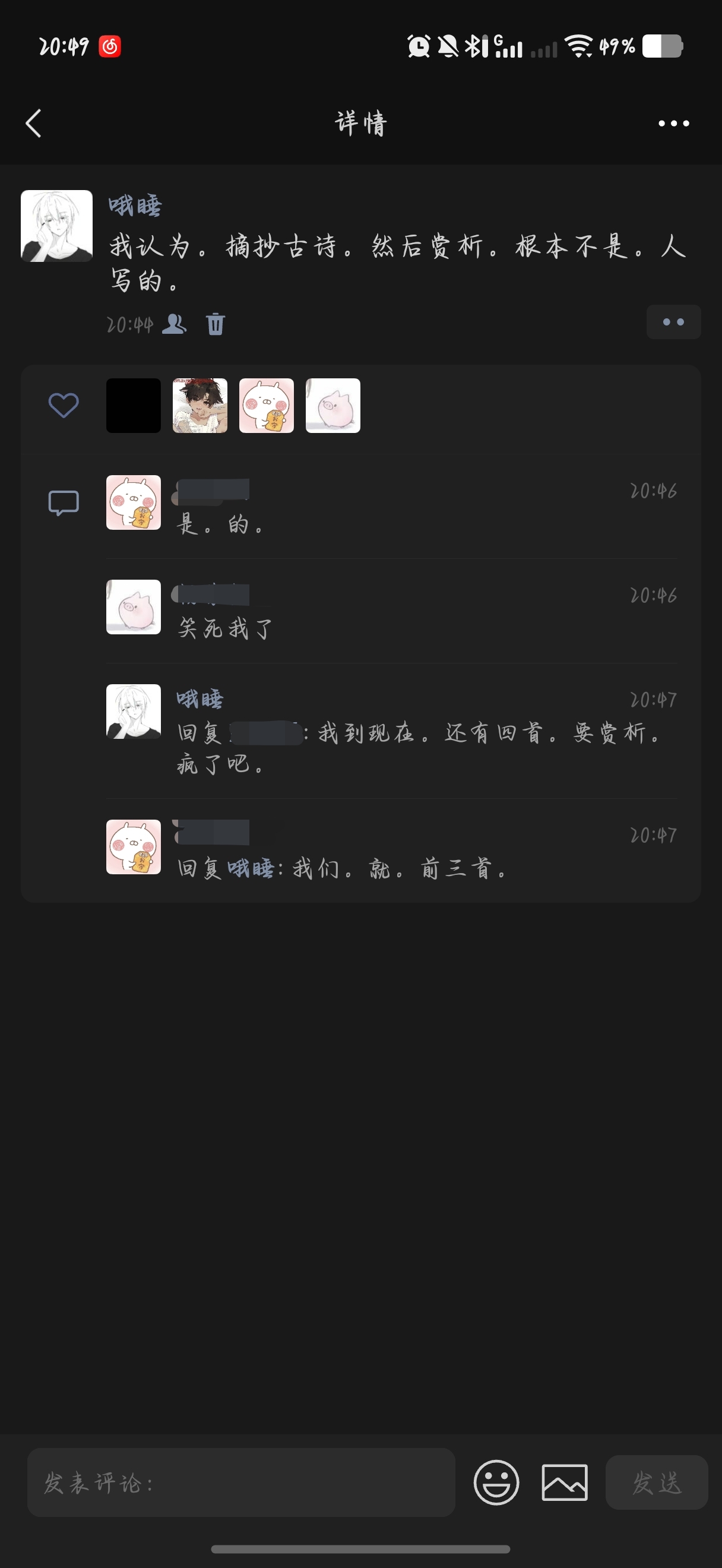Open the three-dot overflow menu in the title bar
The width and height of the screenshot is (722, 1568).
pyautogui.click(x=673, y=124)
